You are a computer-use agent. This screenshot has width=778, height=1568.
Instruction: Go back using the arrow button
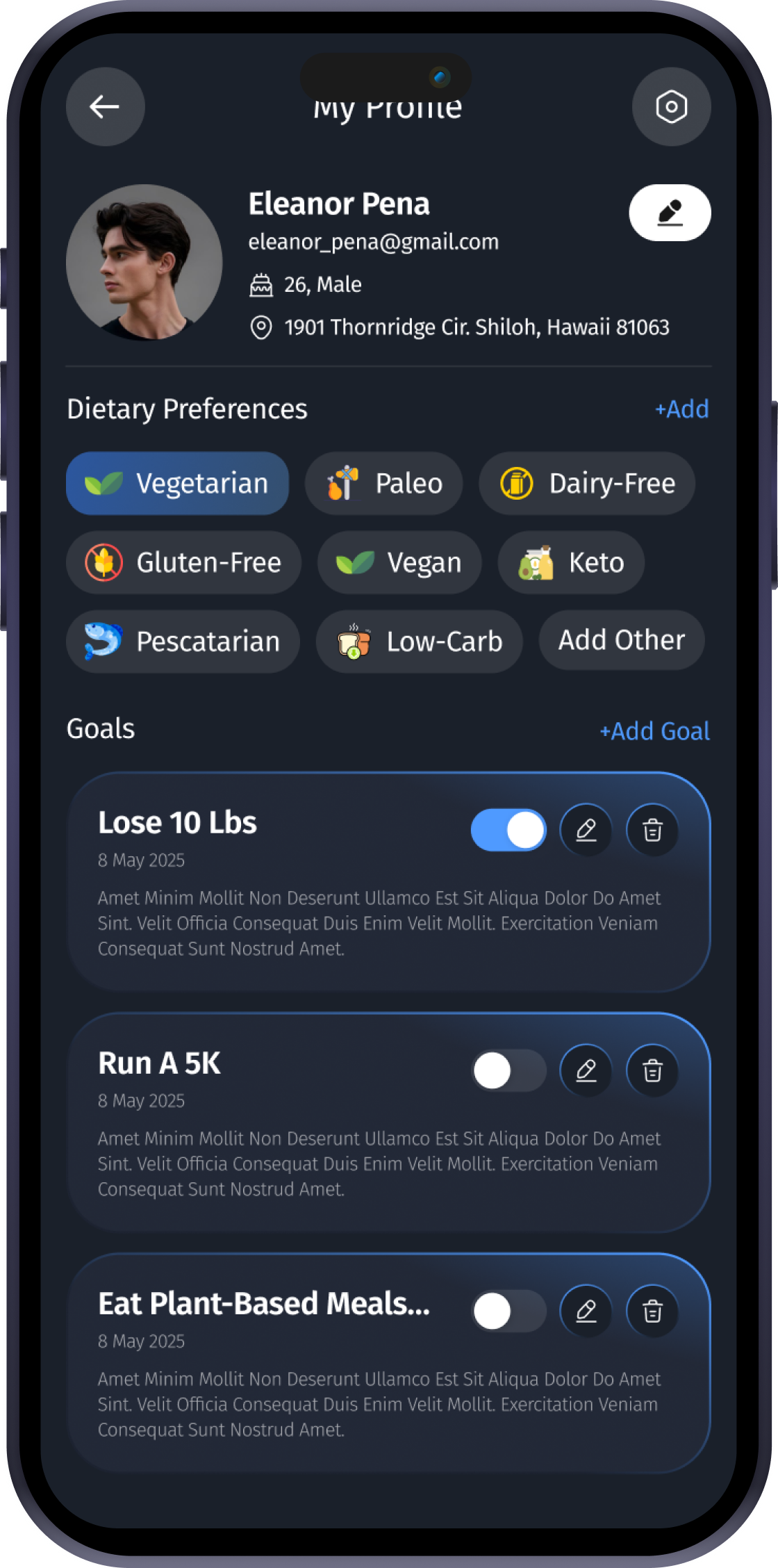pos(106,107)
